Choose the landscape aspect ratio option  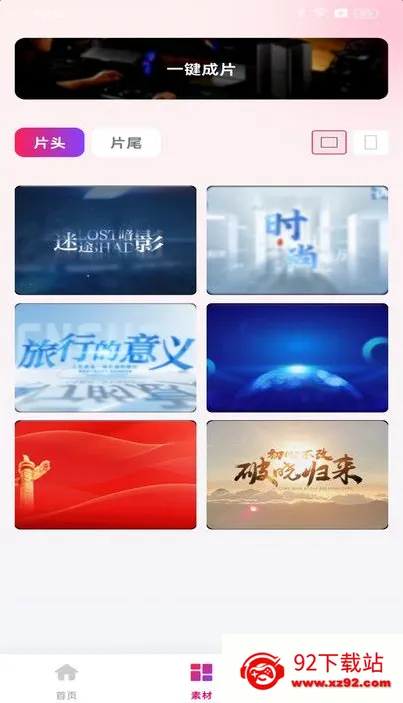(x=329, y=142)
